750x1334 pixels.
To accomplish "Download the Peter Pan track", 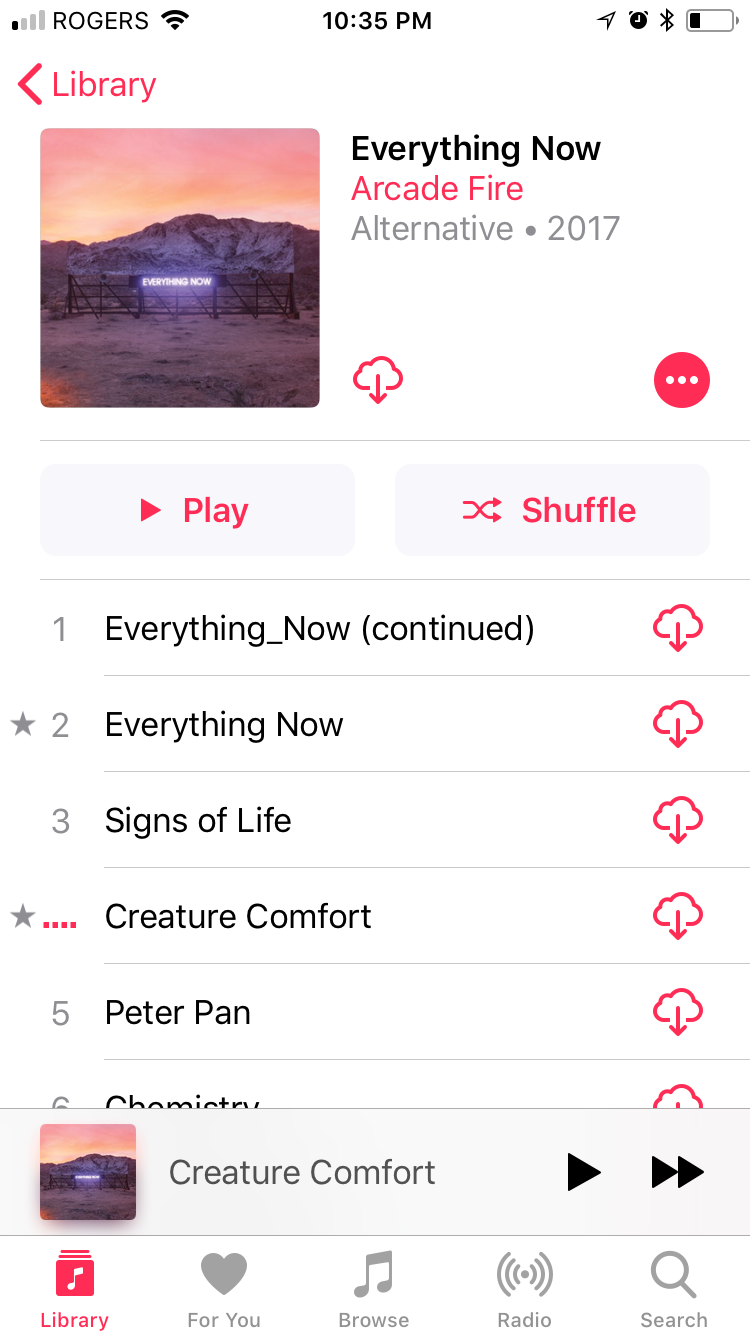I will point(677,1012).
